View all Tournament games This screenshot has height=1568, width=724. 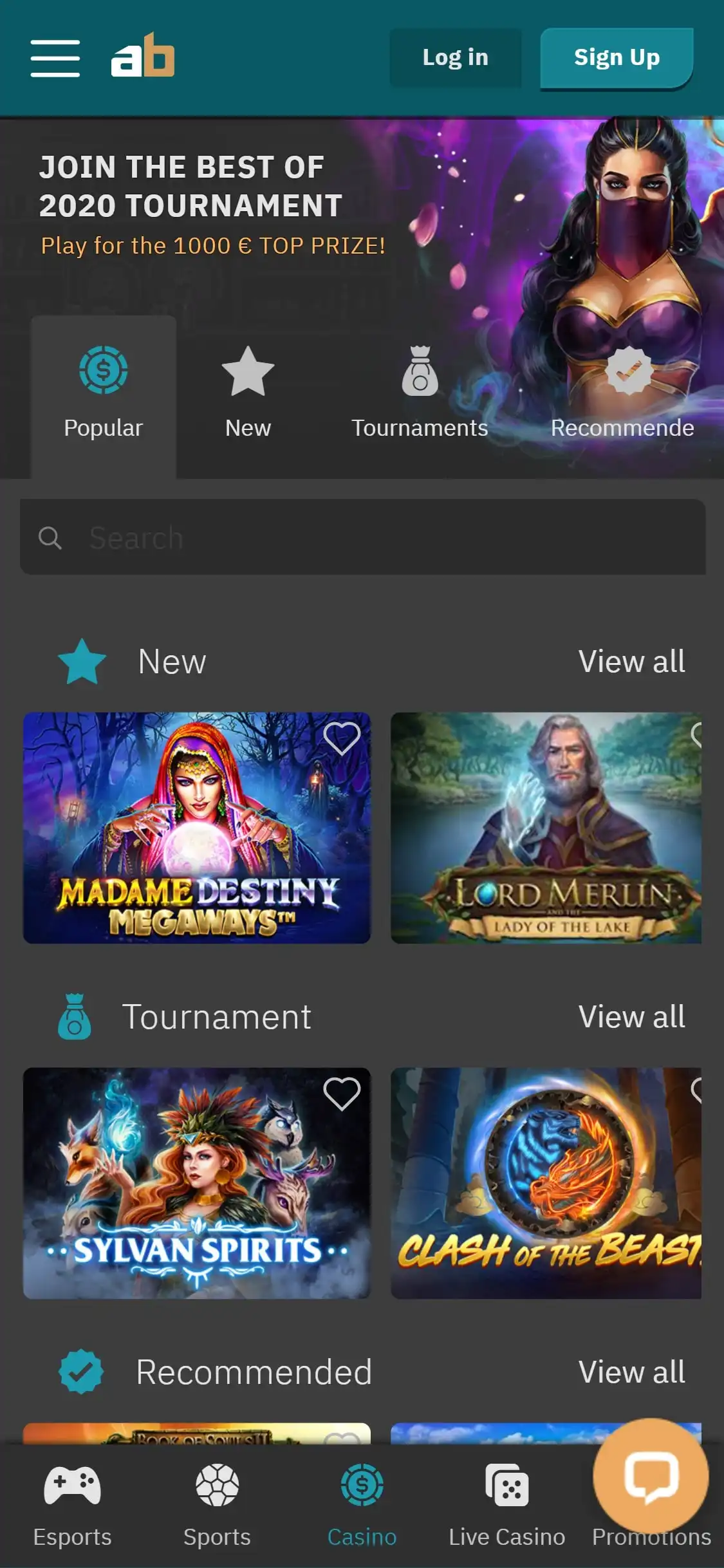click(631, 1017)
